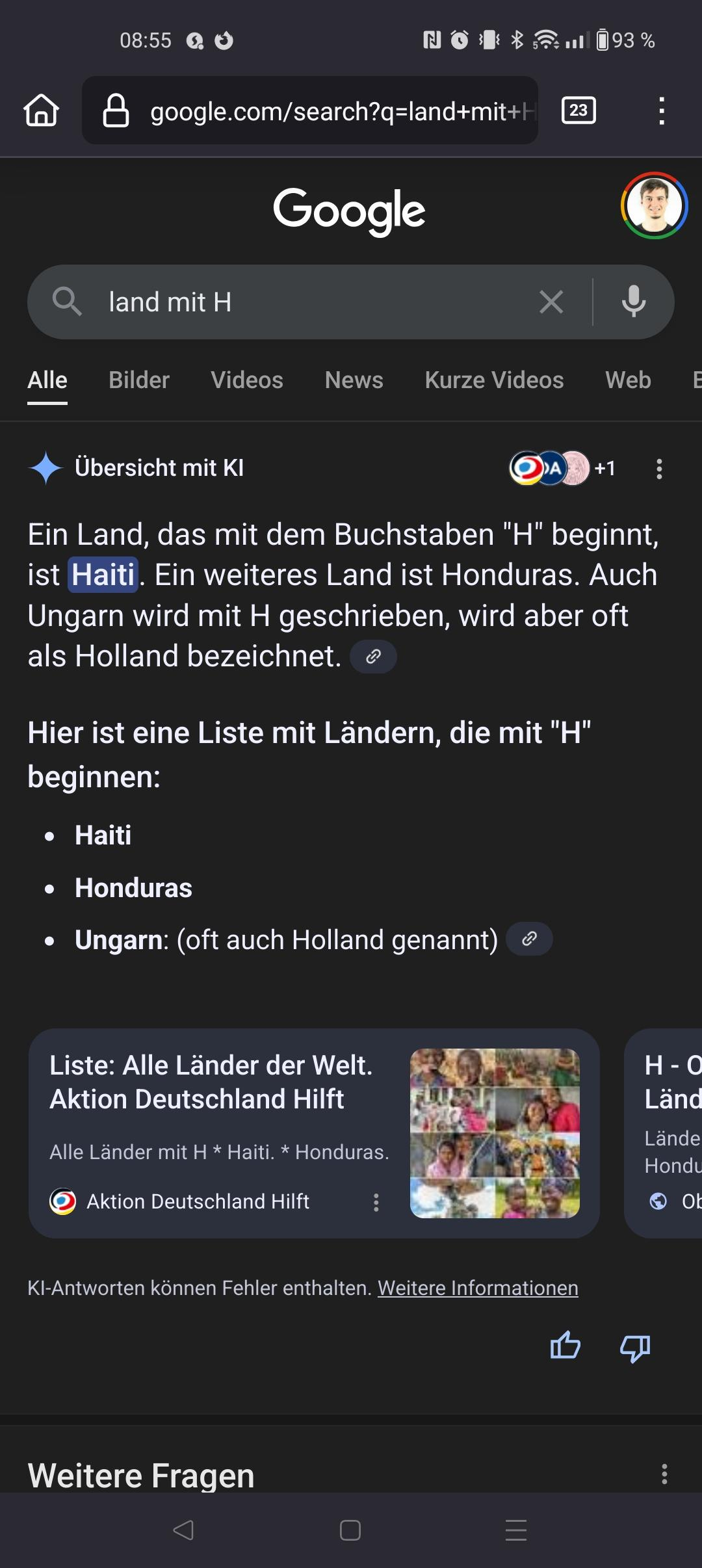The height and width of the screenshot is (1568, 702).
Task: Open the tab switcher showing 23 tabs
Action: coord(578,111)
